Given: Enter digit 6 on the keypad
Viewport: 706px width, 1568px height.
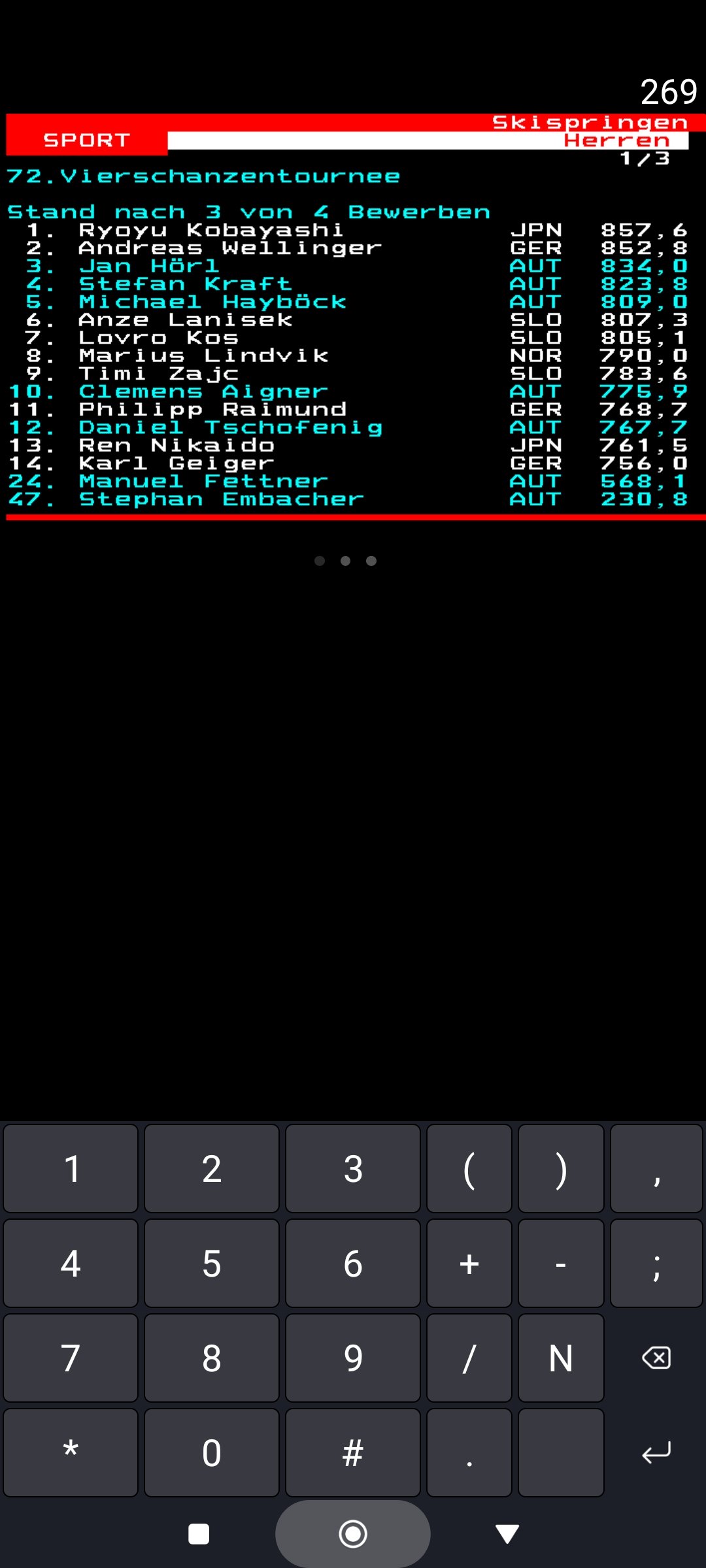Looking at the screenshot, I should [353, 1263].
